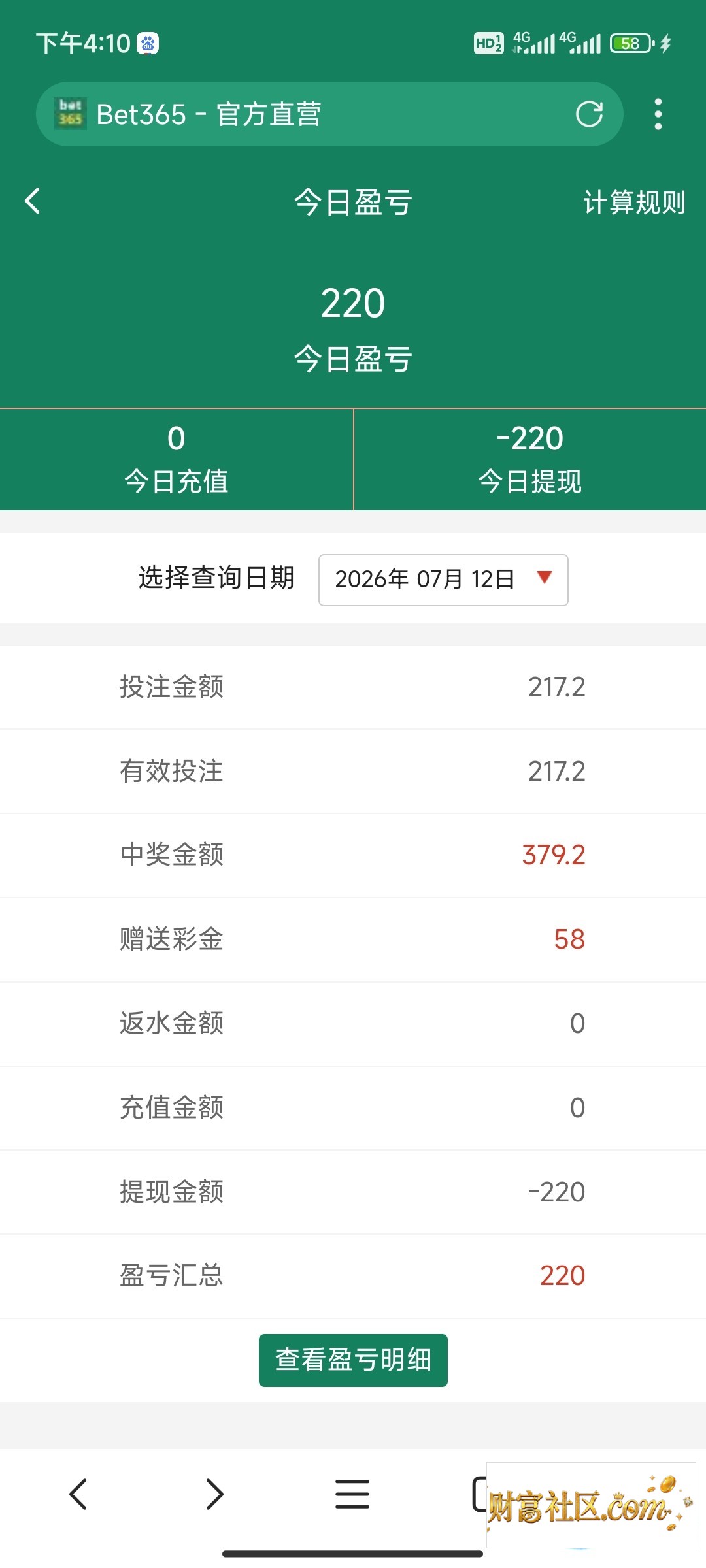Open the browser's bottom hamburger menu
Viewport: 706px width, 1568px height.
[x=352, y=1494]
